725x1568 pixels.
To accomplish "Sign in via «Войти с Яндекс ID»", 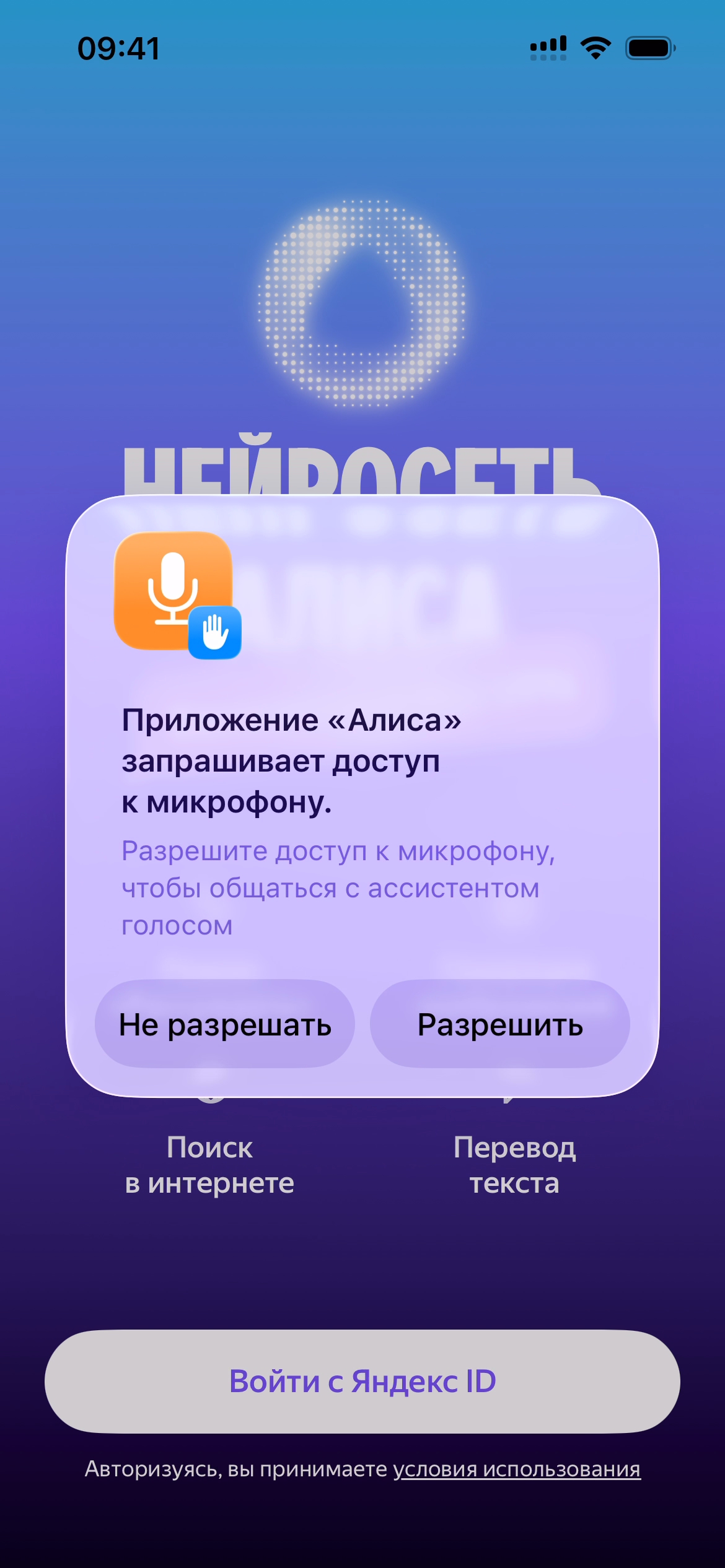I will pyautogui.click(x=362, y=1381).
